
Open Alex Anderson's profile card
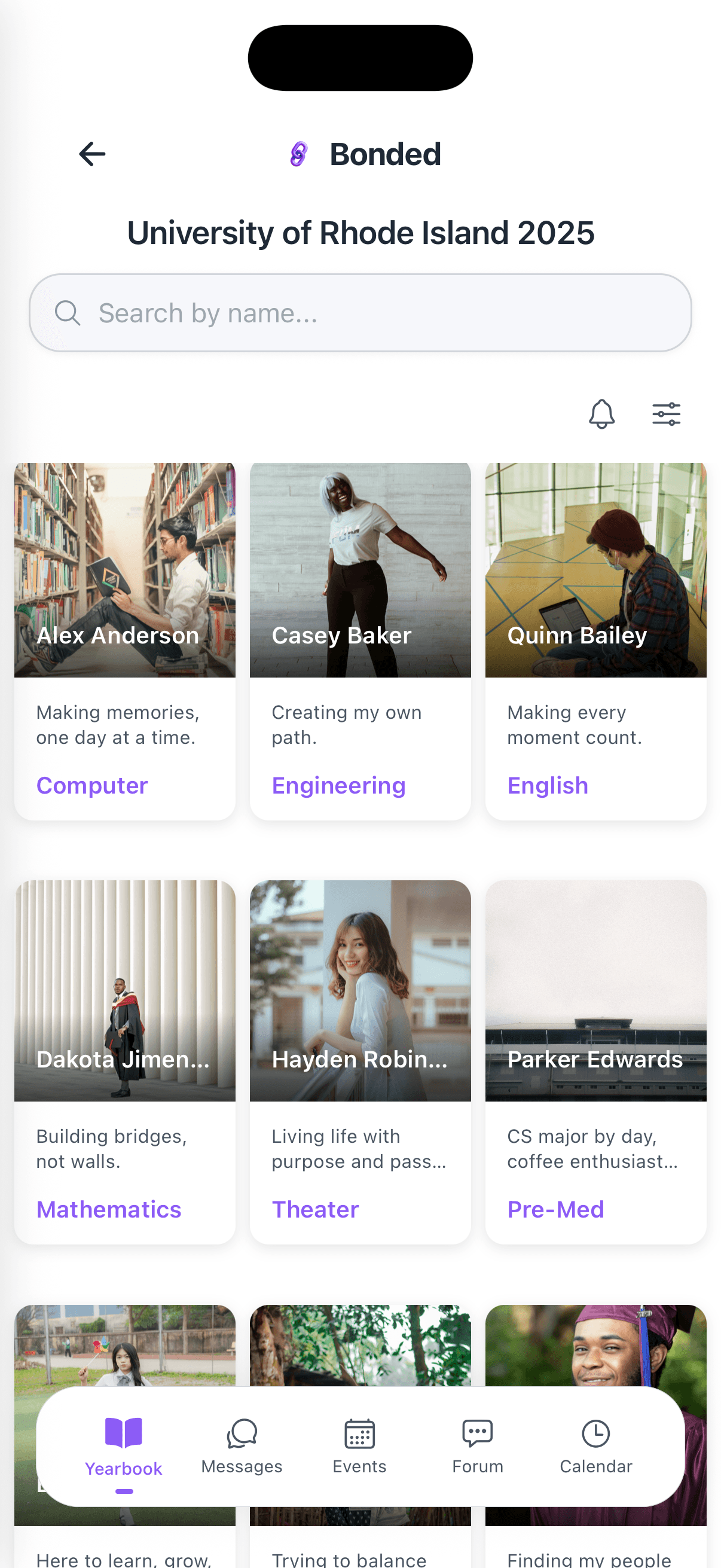[125, 640]
